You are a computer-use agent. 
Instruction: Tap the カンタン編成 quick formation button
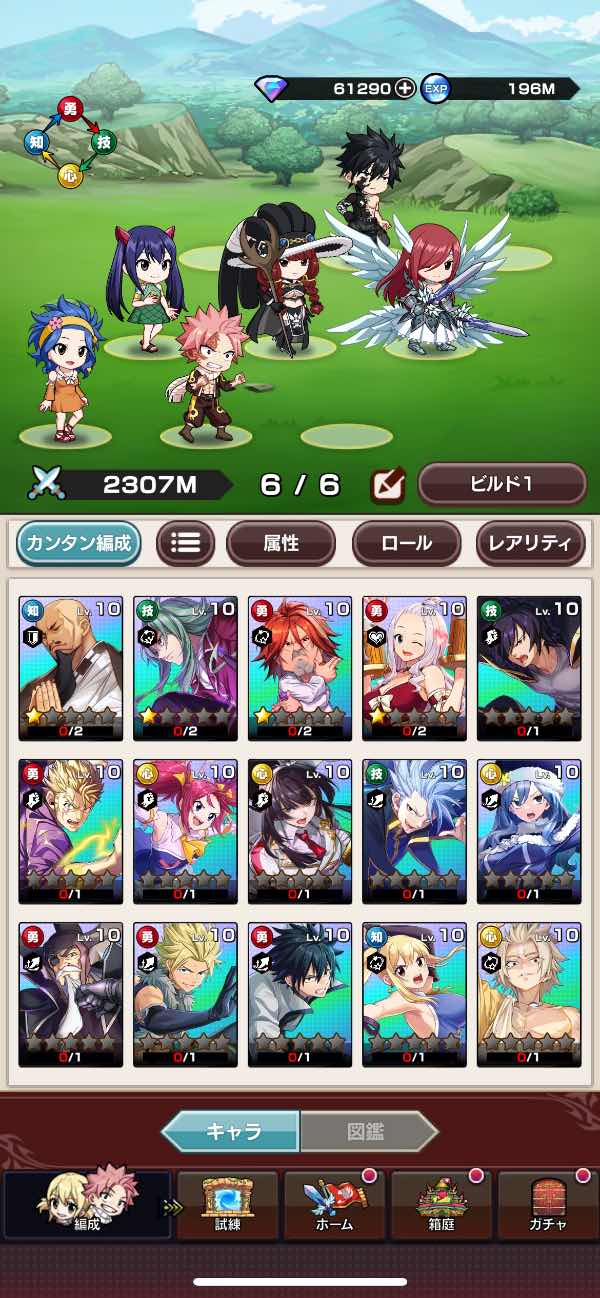tap(78, 543)
